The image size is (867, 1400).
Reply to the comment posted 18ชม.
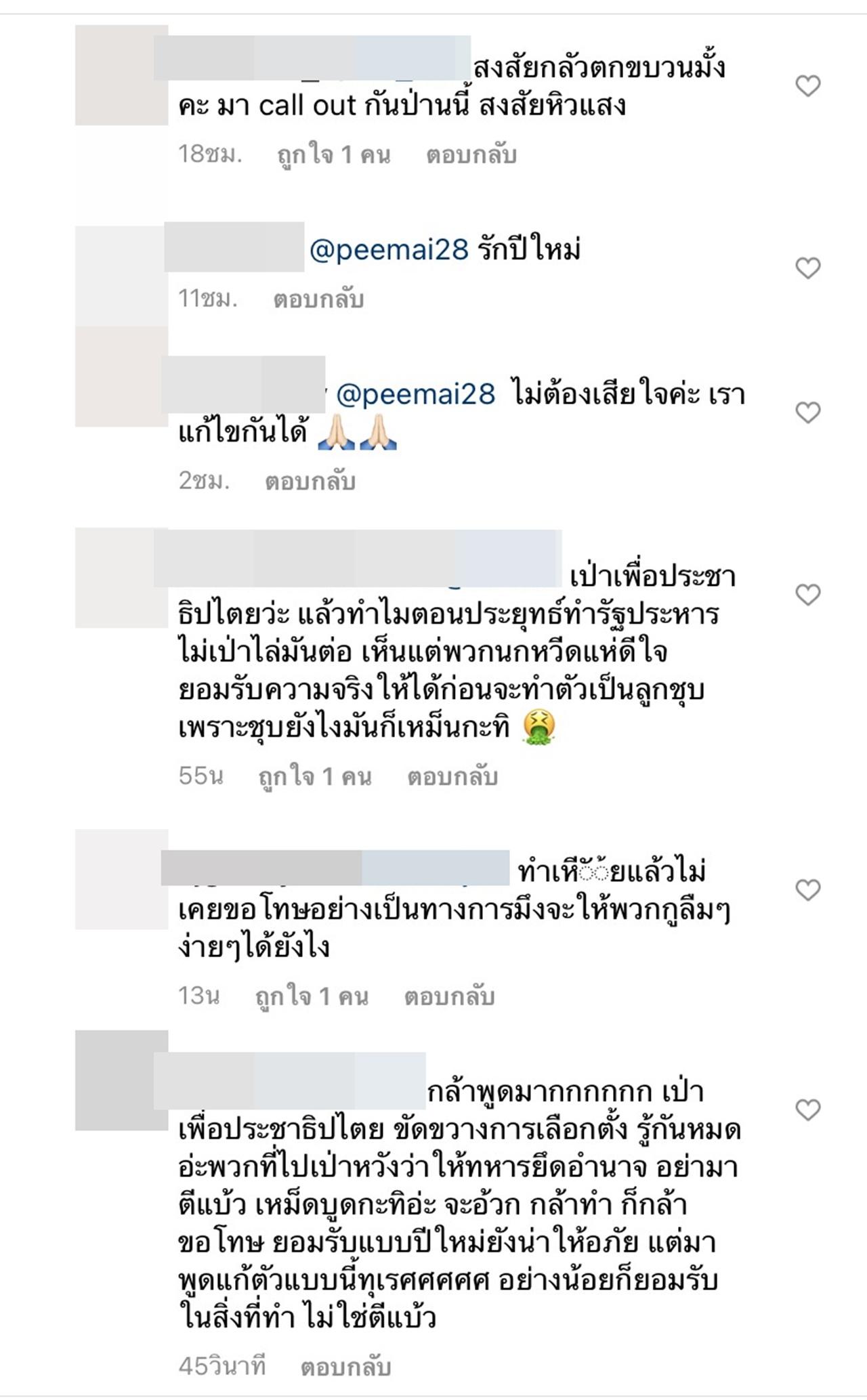pyautogui.click(x=471, y=155)
